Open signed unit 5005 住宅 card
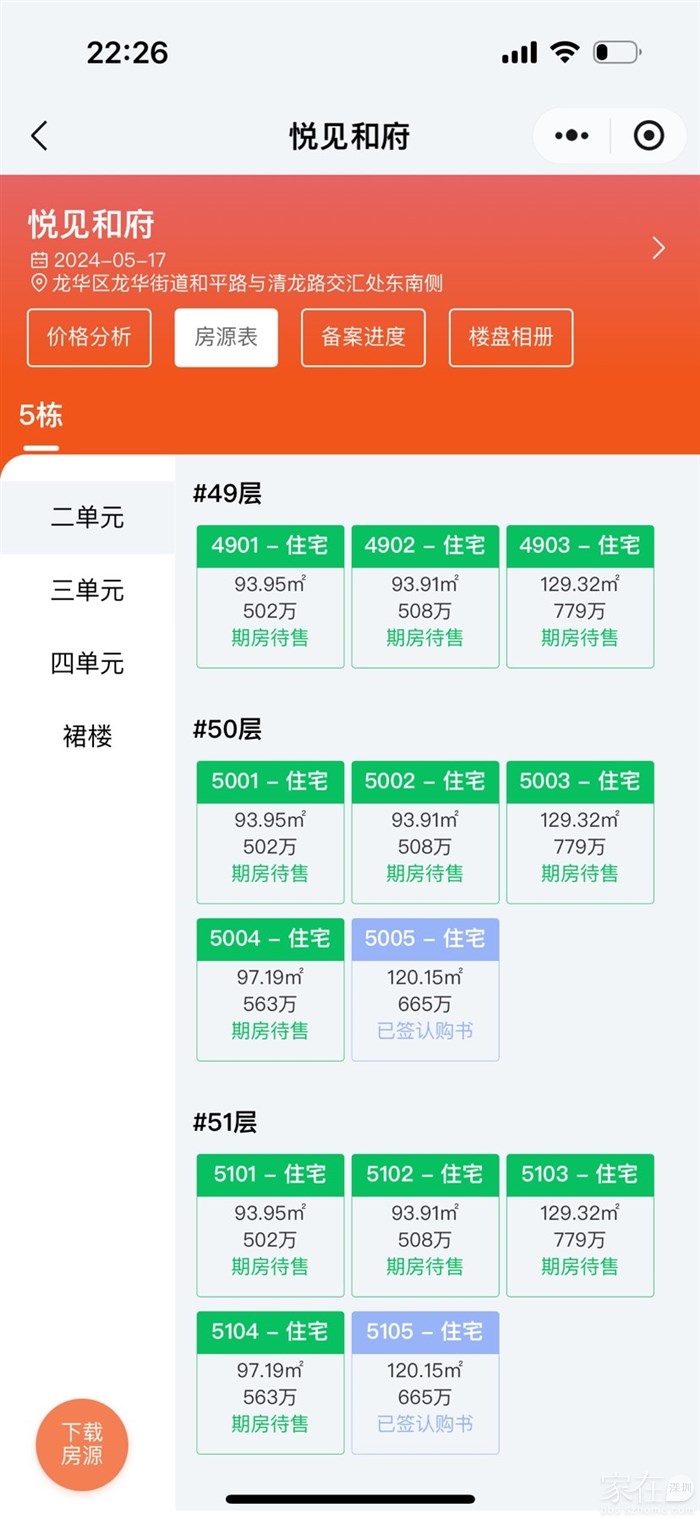The image size is (700, 1518). click(x=425, y=989)
